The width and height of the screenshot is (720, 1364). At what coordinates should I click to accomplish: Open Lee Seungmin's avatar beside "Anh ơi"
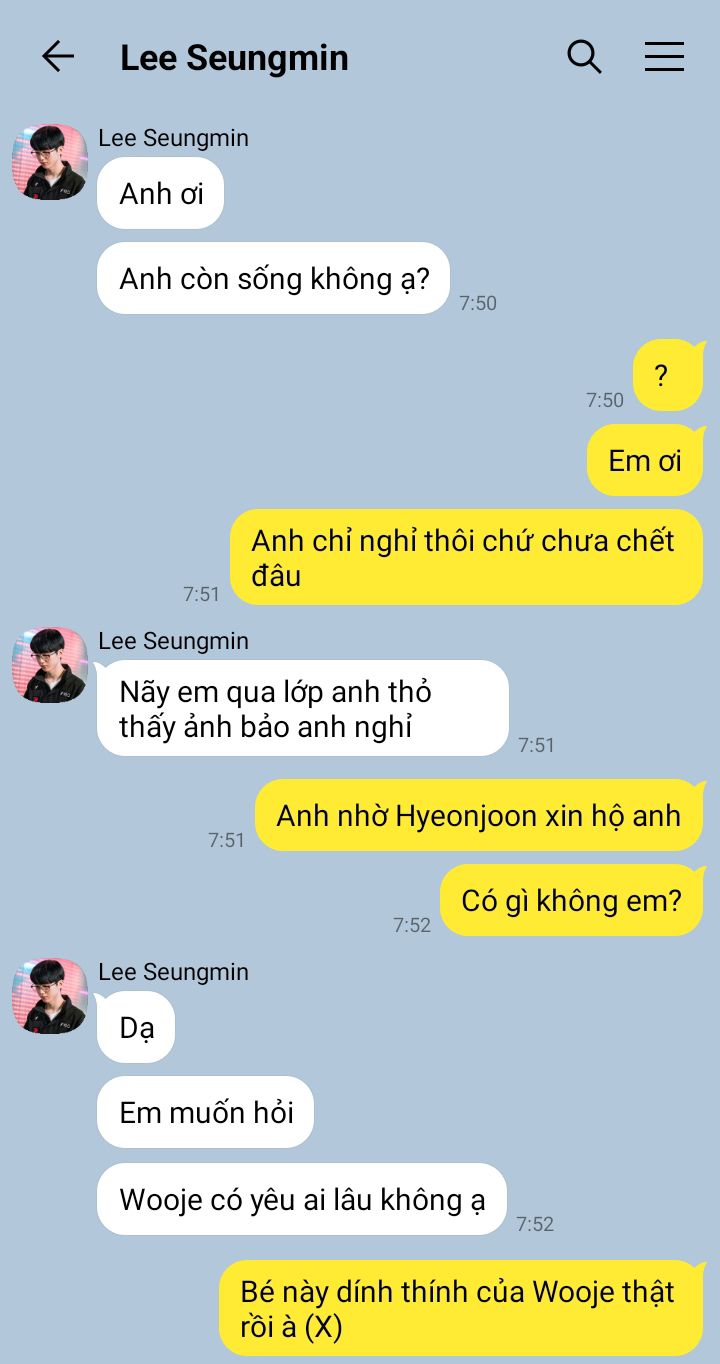point(50,162)
